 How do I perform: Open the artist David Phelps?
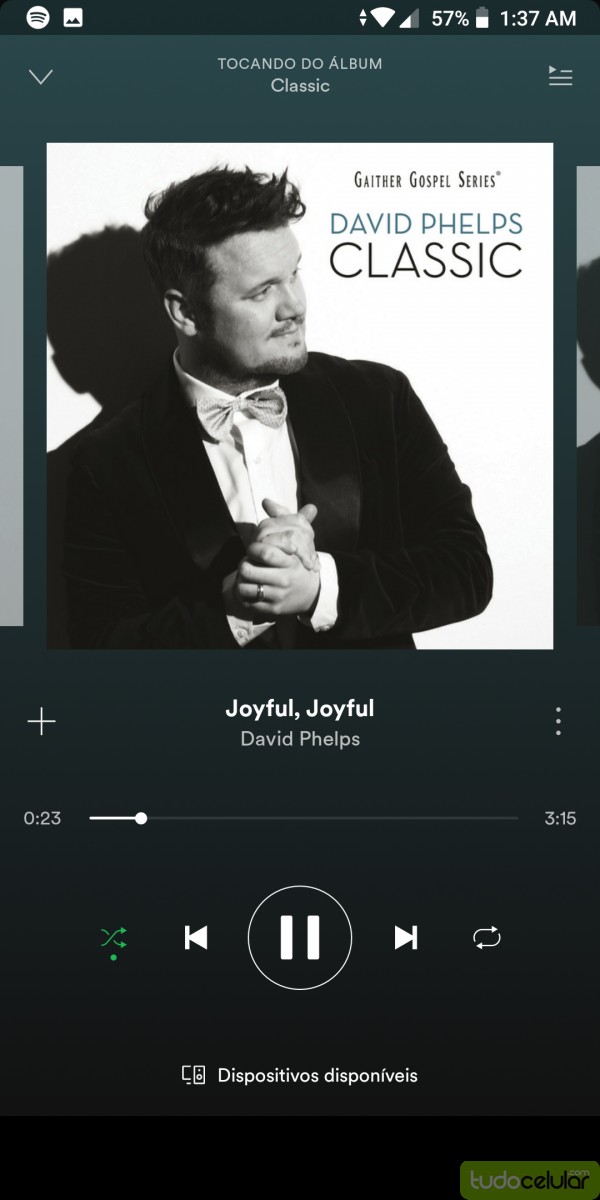300,739
